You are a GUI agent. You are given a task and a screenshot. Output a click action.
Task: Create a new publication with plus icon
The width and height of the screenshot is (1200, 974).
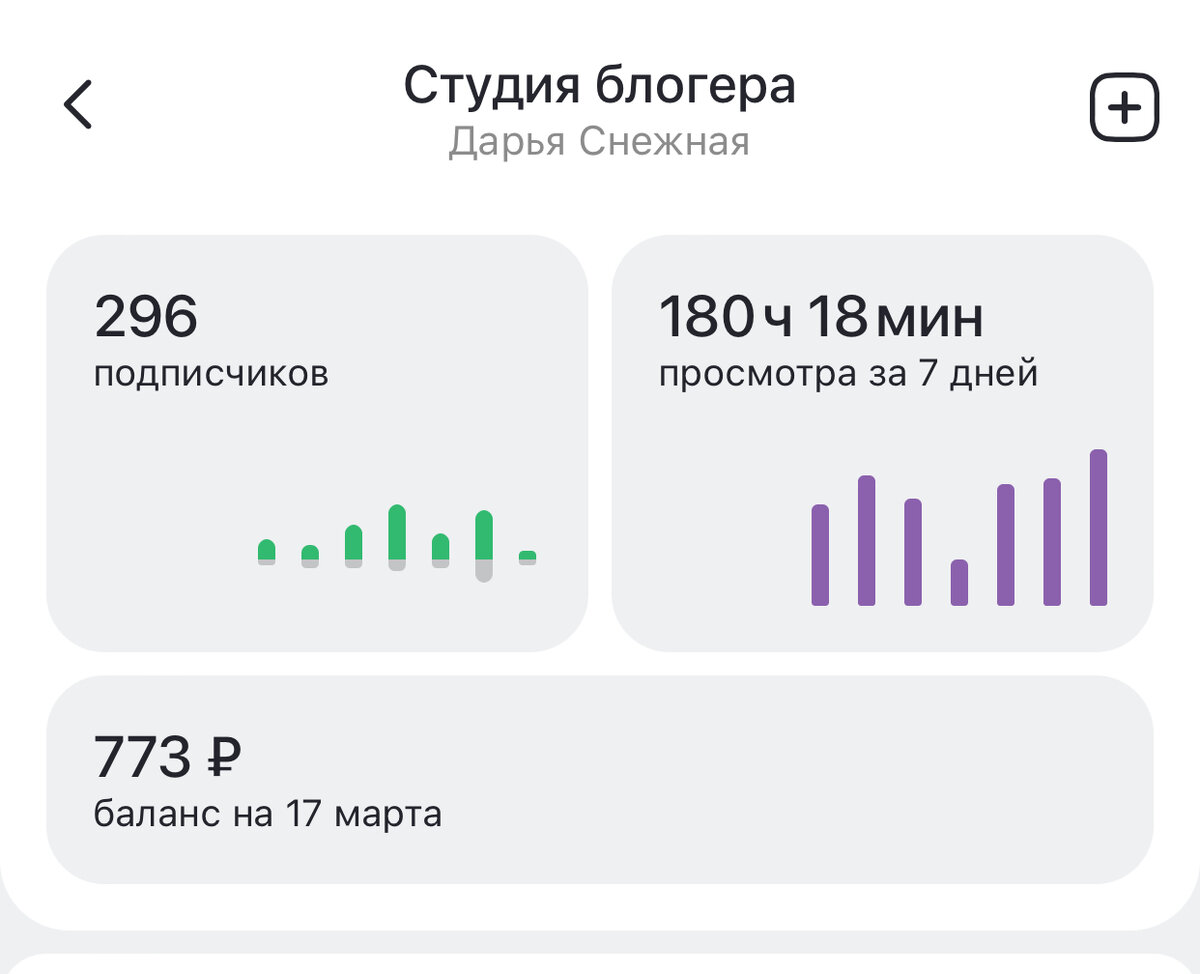click(1124, 107)
